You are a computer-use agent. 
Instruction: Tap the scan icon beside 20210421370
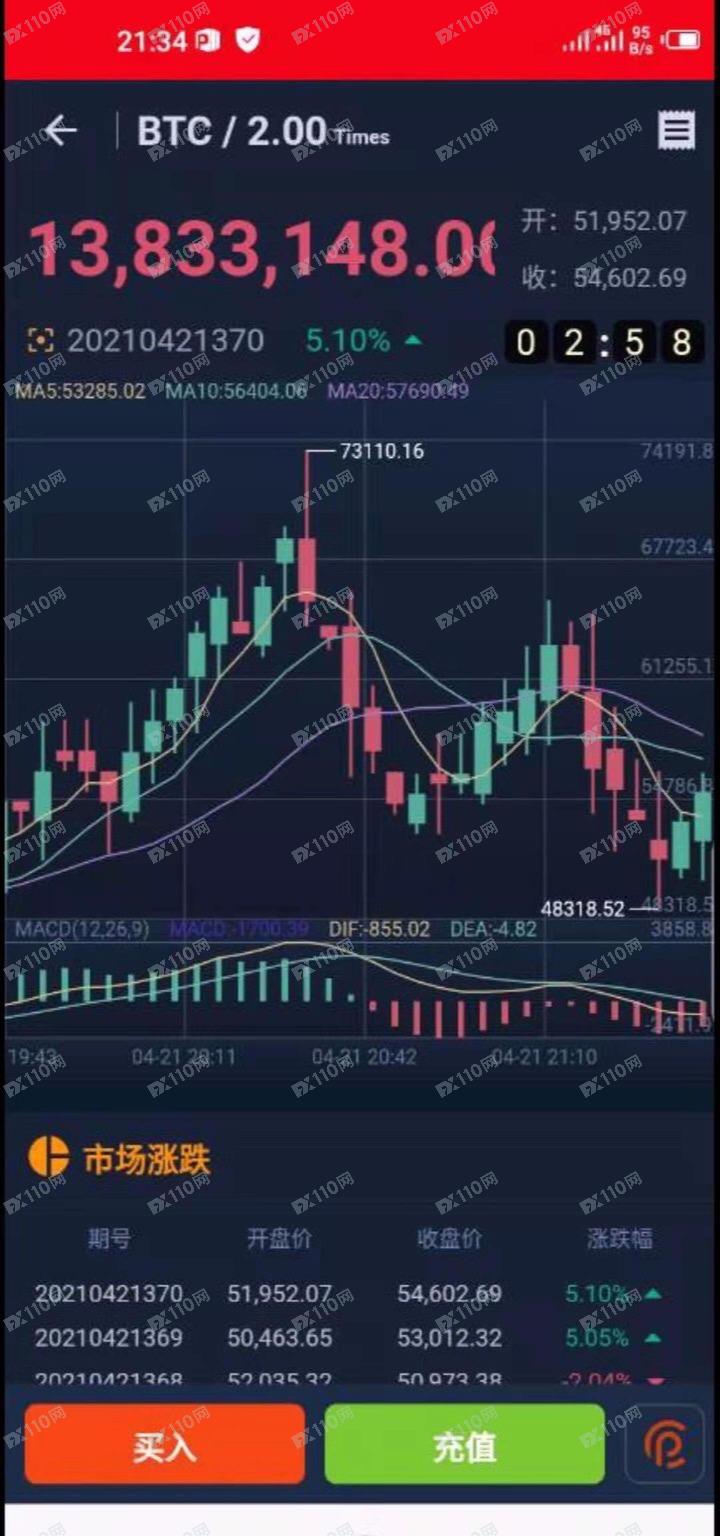pyautogui.click(x=40, y=341)
